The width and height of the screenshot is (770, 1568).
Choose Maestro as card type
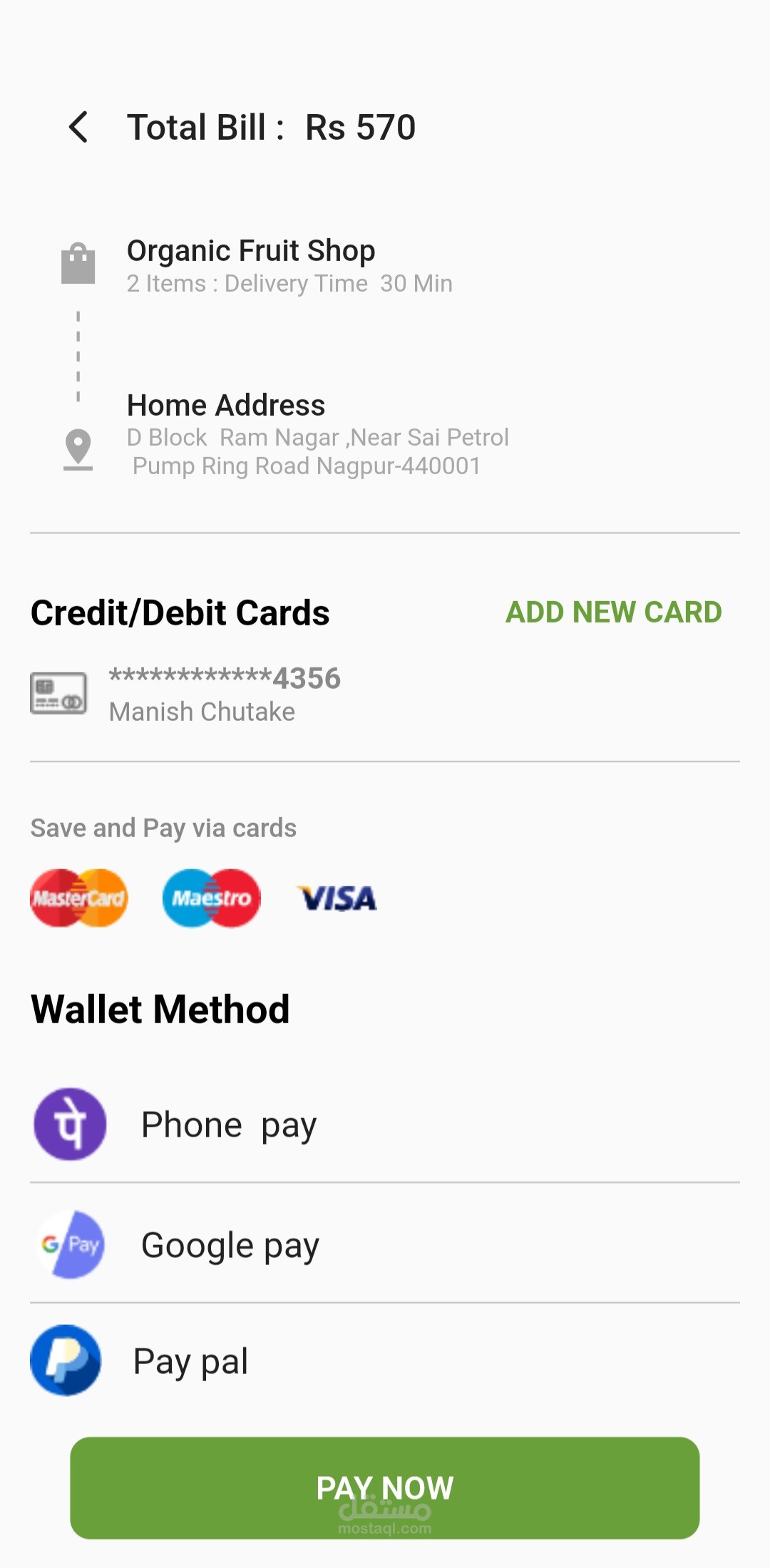tap(212, 898)
